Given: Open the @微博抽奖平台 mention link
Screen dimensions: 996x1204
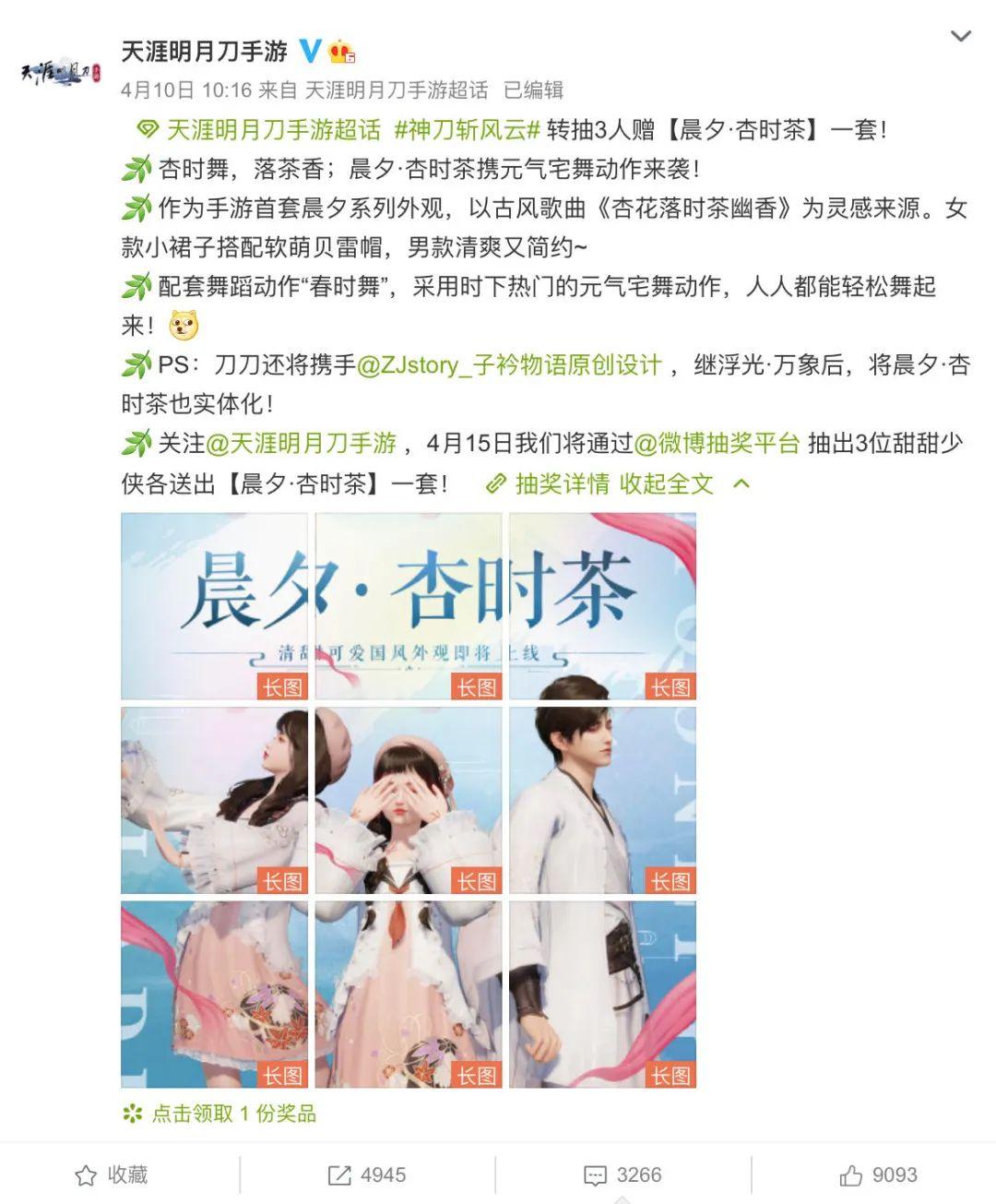Looking at the screenshot, I should [717, 444].
